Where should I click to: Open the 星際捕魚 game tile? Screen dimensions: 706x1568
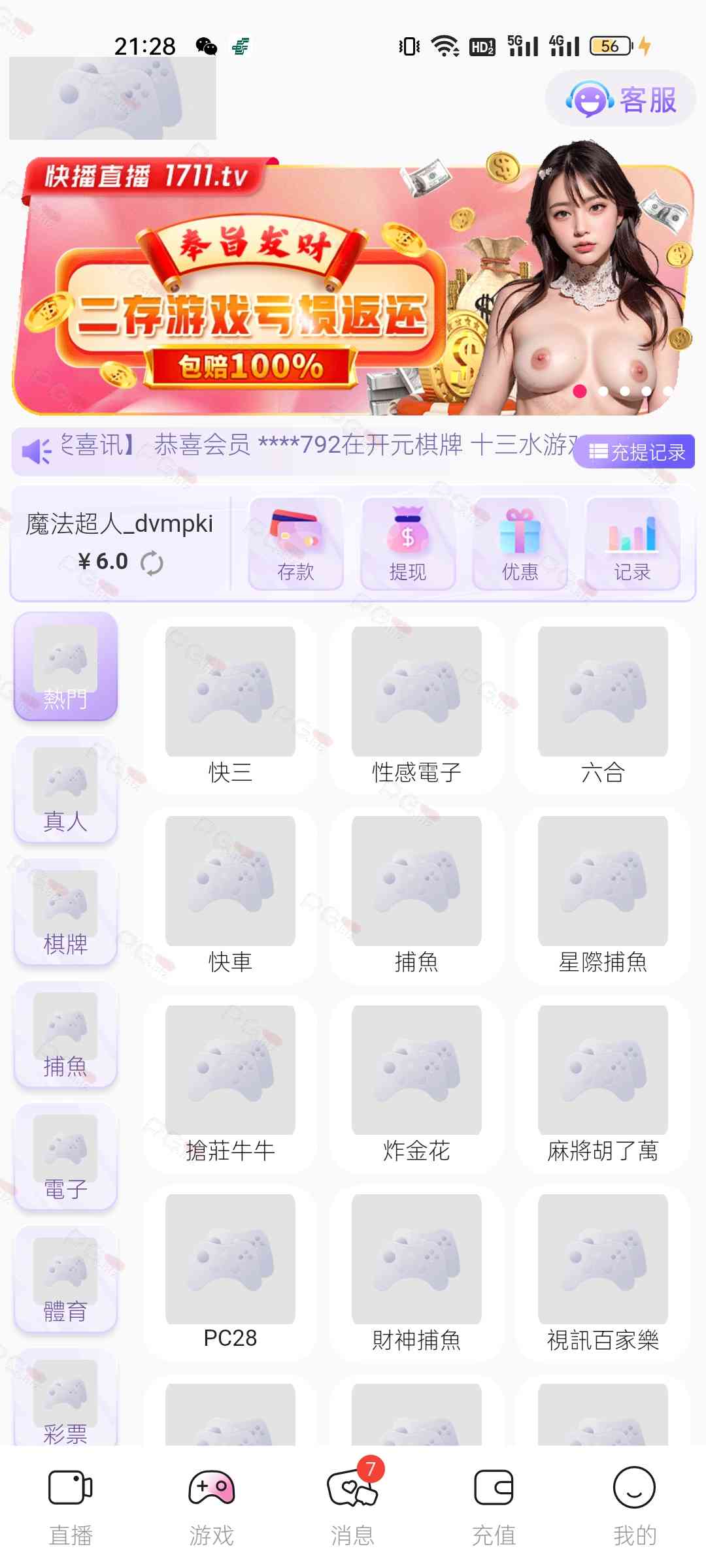pyautogui.click(x=603, y=895)
